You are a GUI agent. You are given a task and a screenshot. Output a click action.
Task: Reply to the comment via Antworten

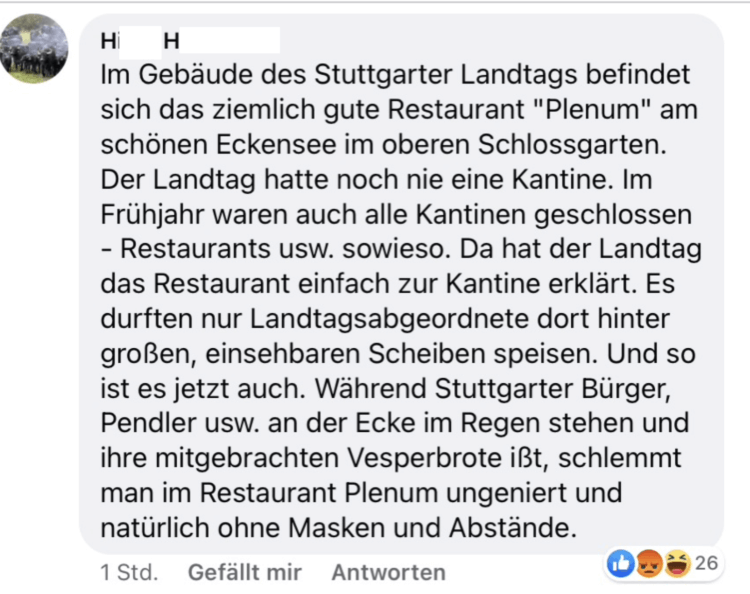[388, 573]
